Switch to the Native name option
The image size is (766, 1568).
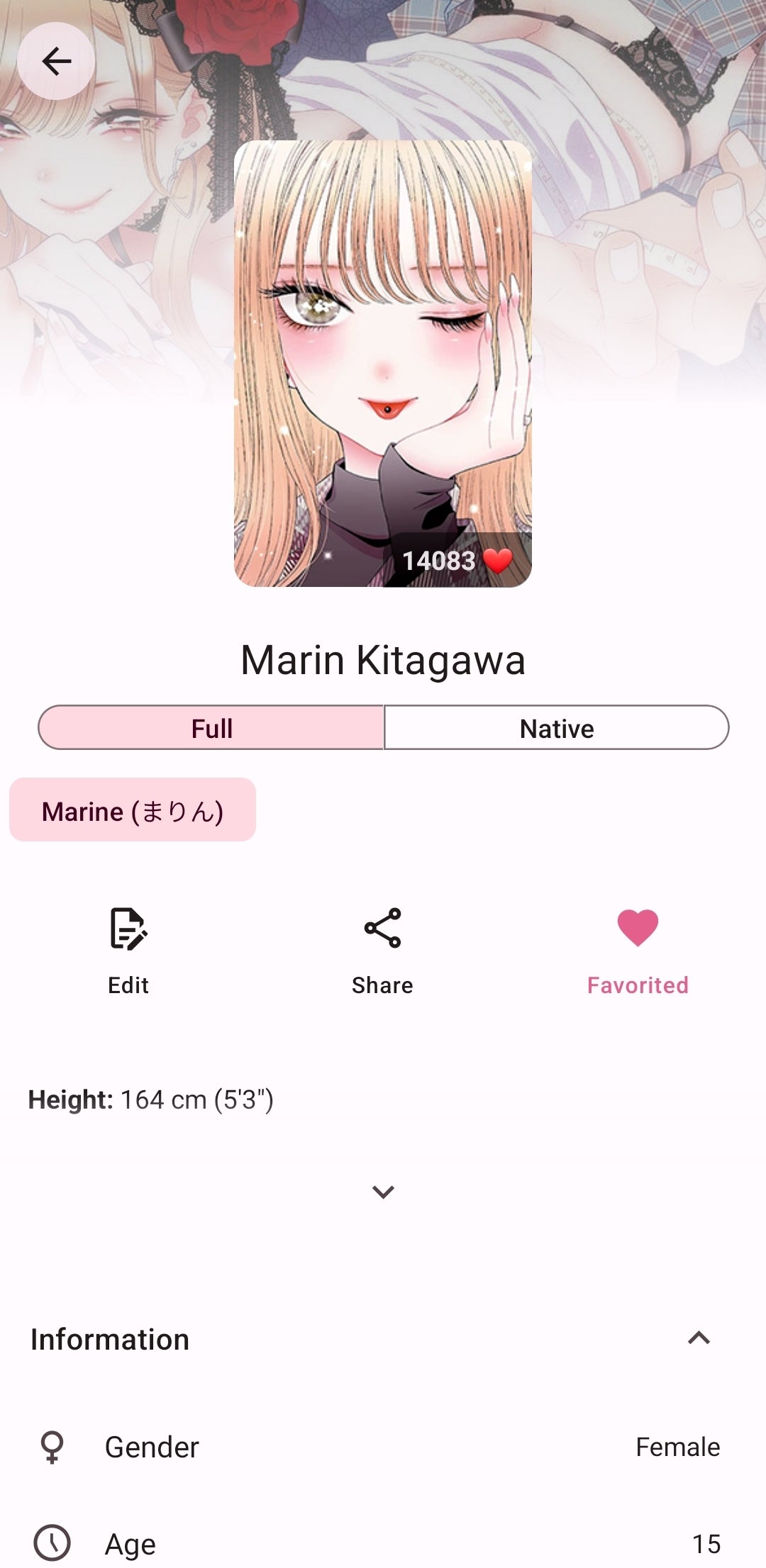coord(556,728)
